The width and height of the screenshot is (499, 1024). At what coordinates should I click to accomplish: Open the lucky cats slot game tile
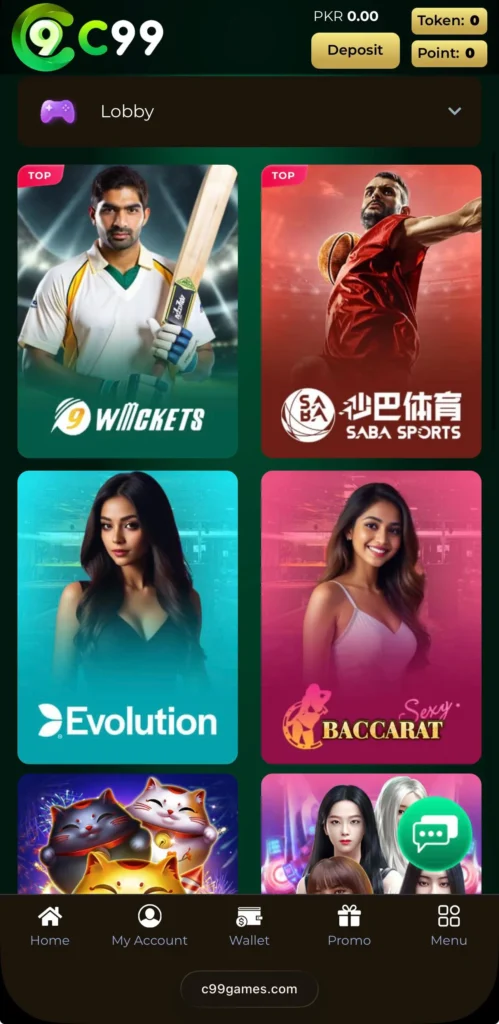[x=127, y=834]
